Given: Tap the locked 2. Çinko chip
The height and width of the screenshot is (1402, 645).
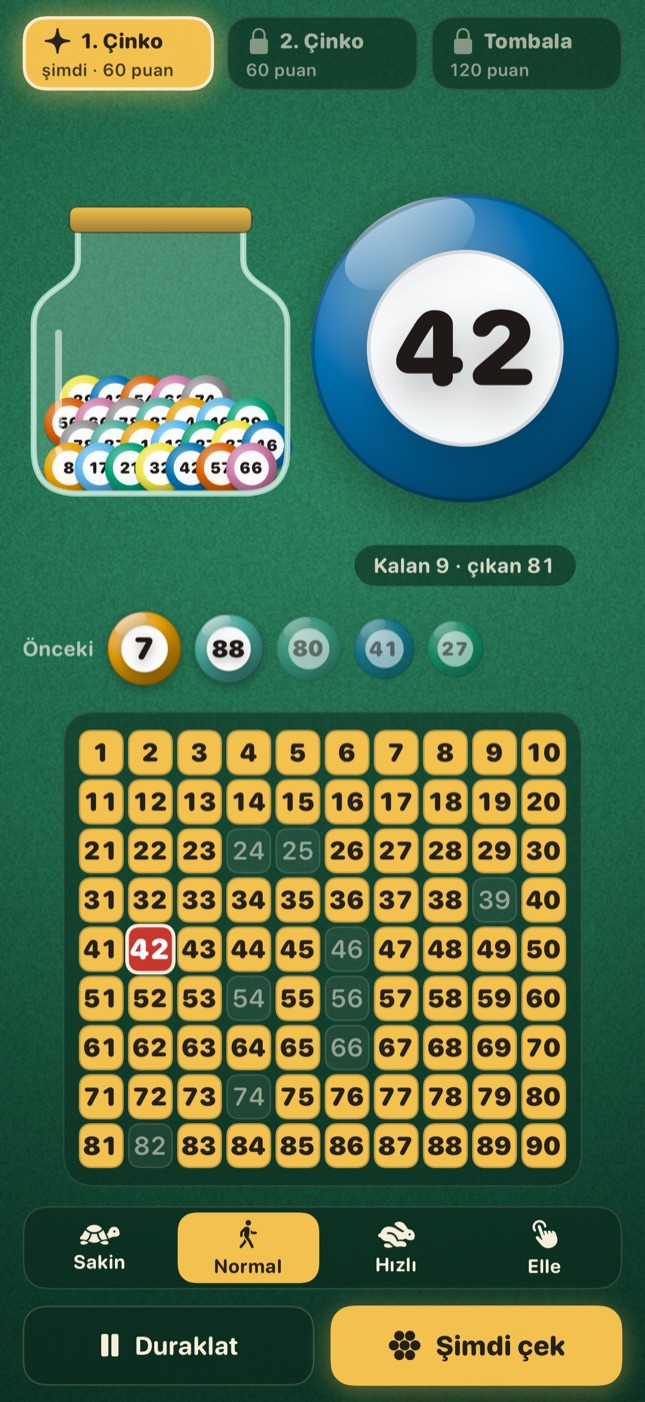Looking at the screenshot, I should (322, 54).
